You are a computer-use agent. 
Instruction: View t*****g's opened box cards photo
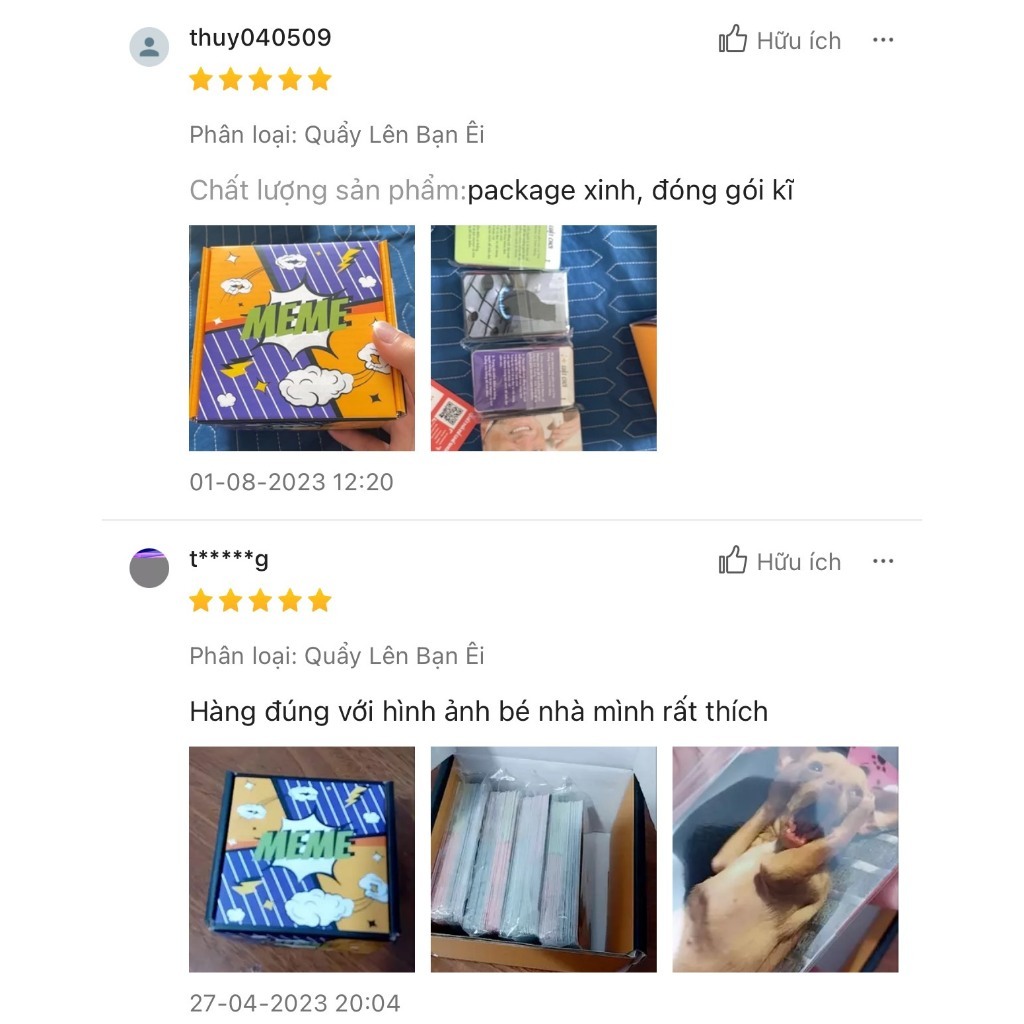[543, 859]
